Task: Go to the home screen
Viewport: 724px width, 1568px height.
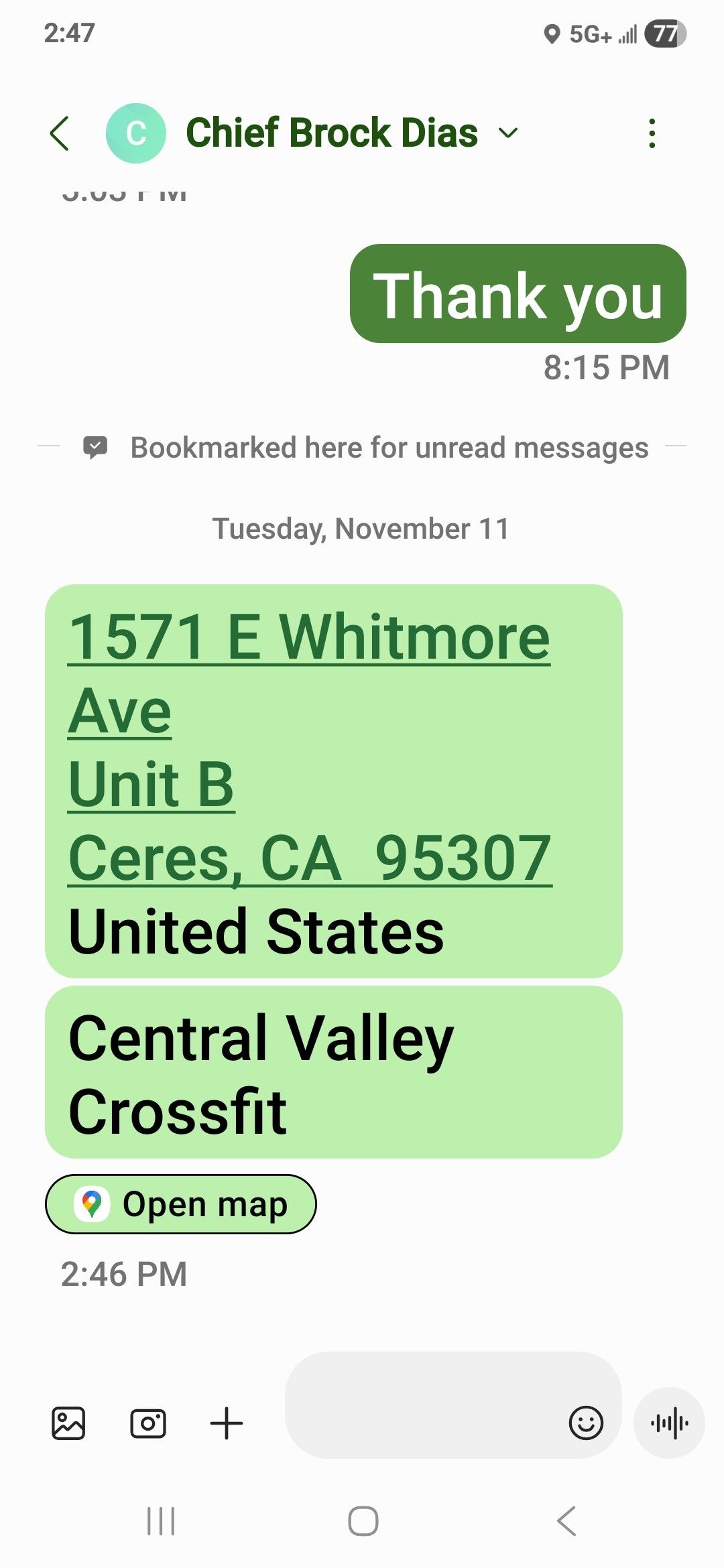Action: [x=363, y=1521]
